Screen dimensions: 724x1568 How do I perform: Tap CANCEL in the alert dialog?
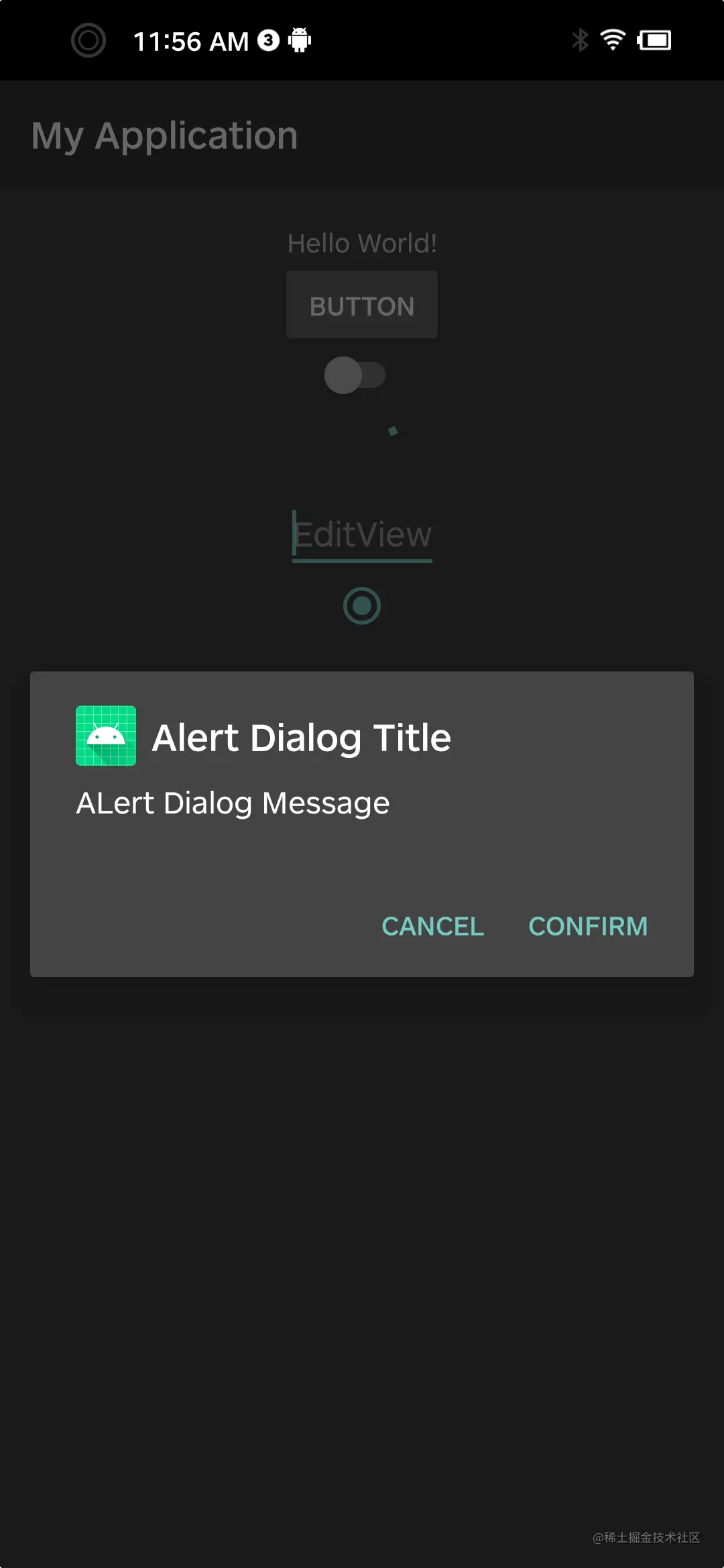coord(432,926)
